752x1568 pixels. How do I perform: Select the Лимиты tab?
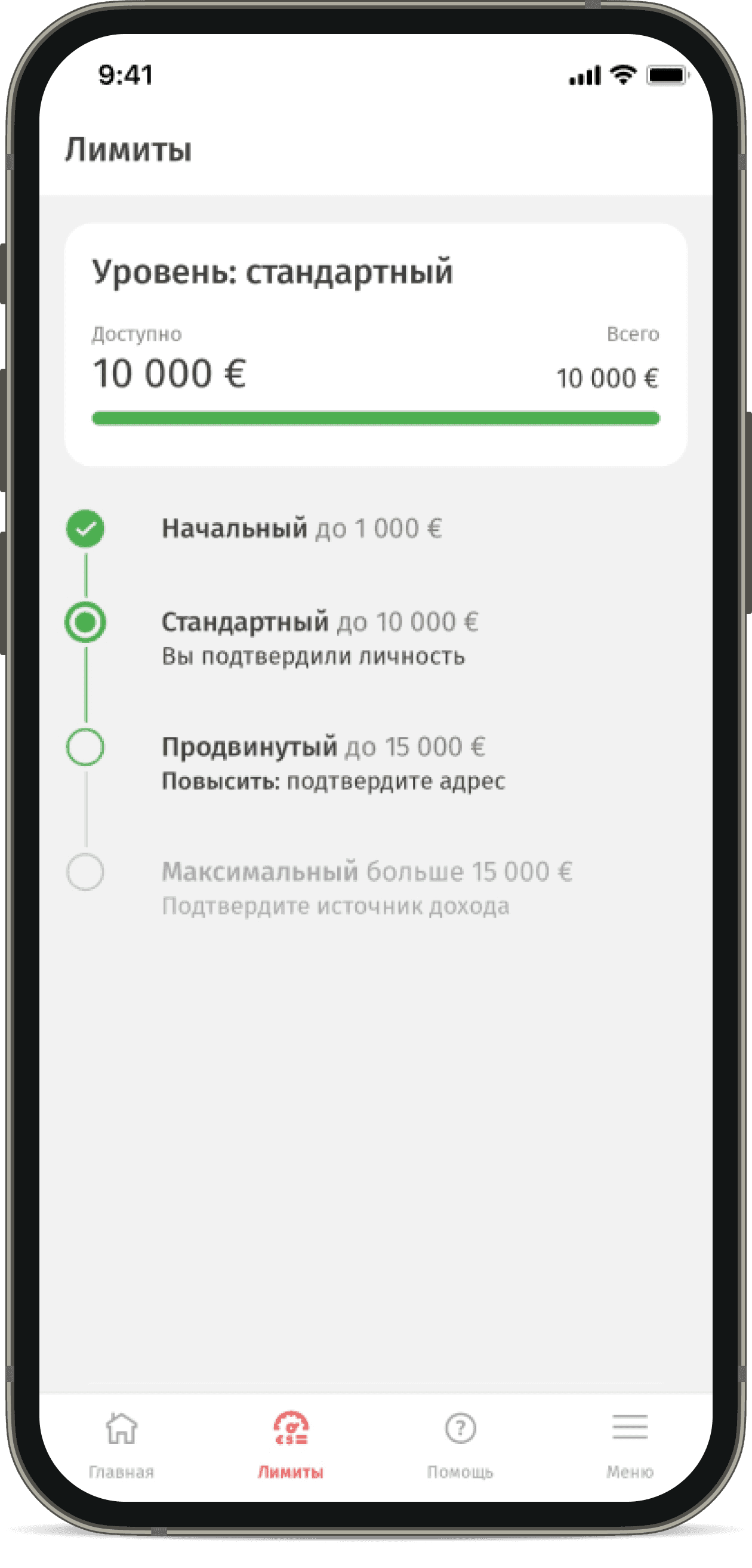(291, 1443)
